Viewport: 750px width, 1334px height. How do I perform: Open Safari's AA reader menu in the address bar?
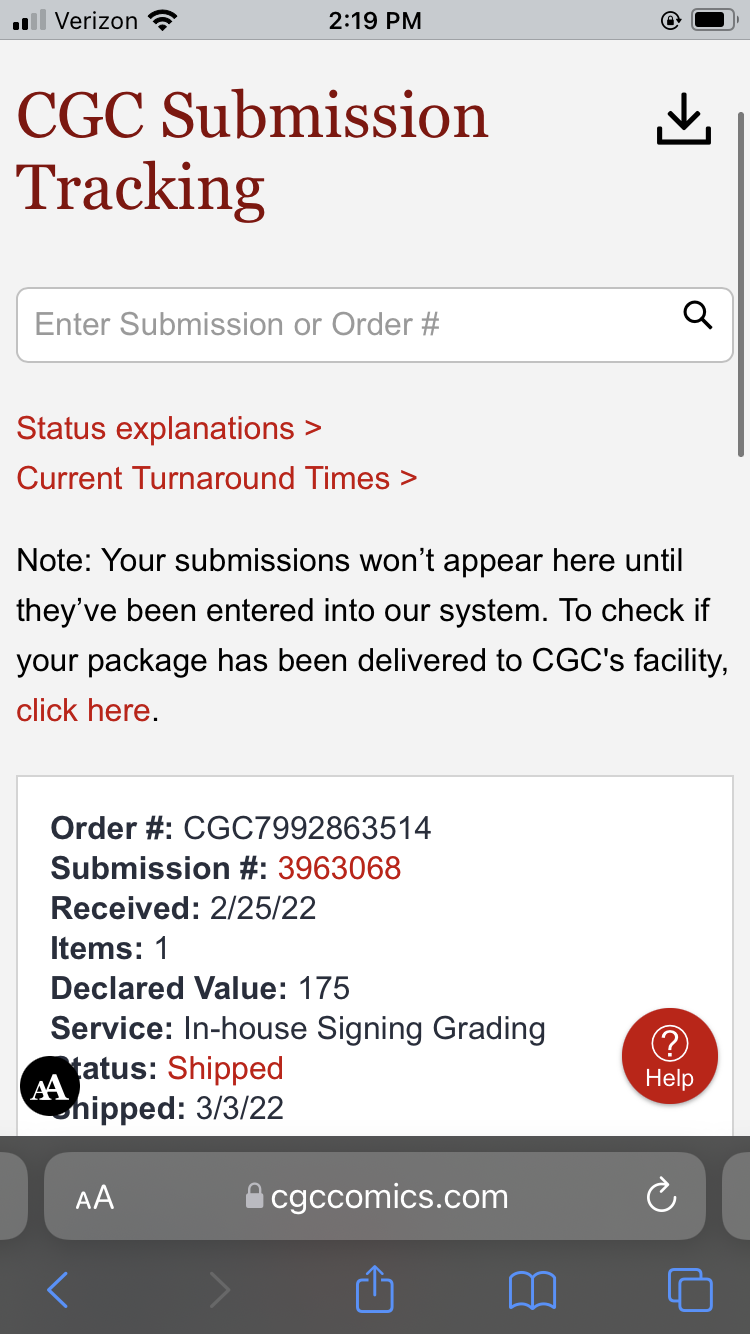(95, 1197)
